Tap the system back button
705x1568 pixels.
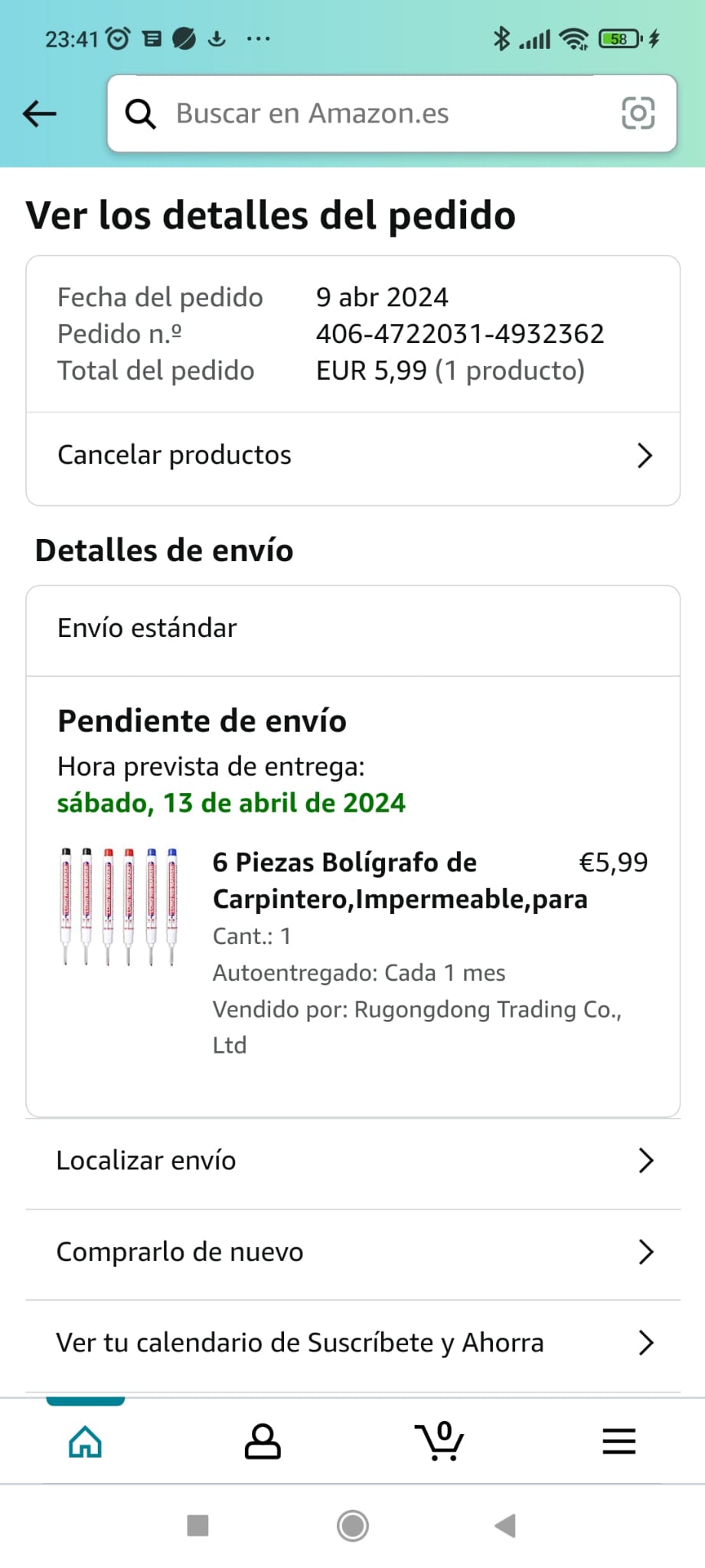click(505, 1526)
